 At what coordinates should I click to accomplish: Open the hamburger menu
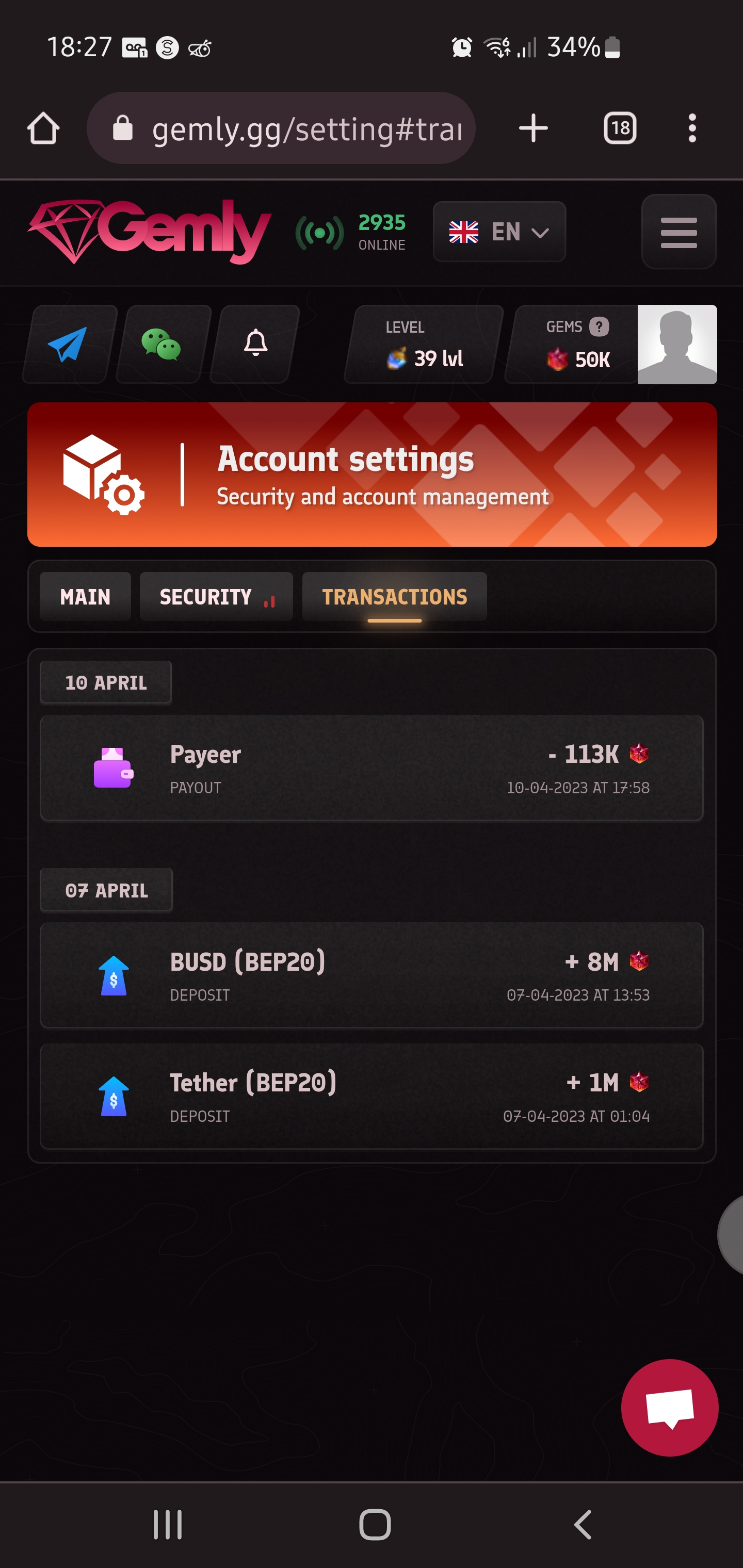coord(679,232)
